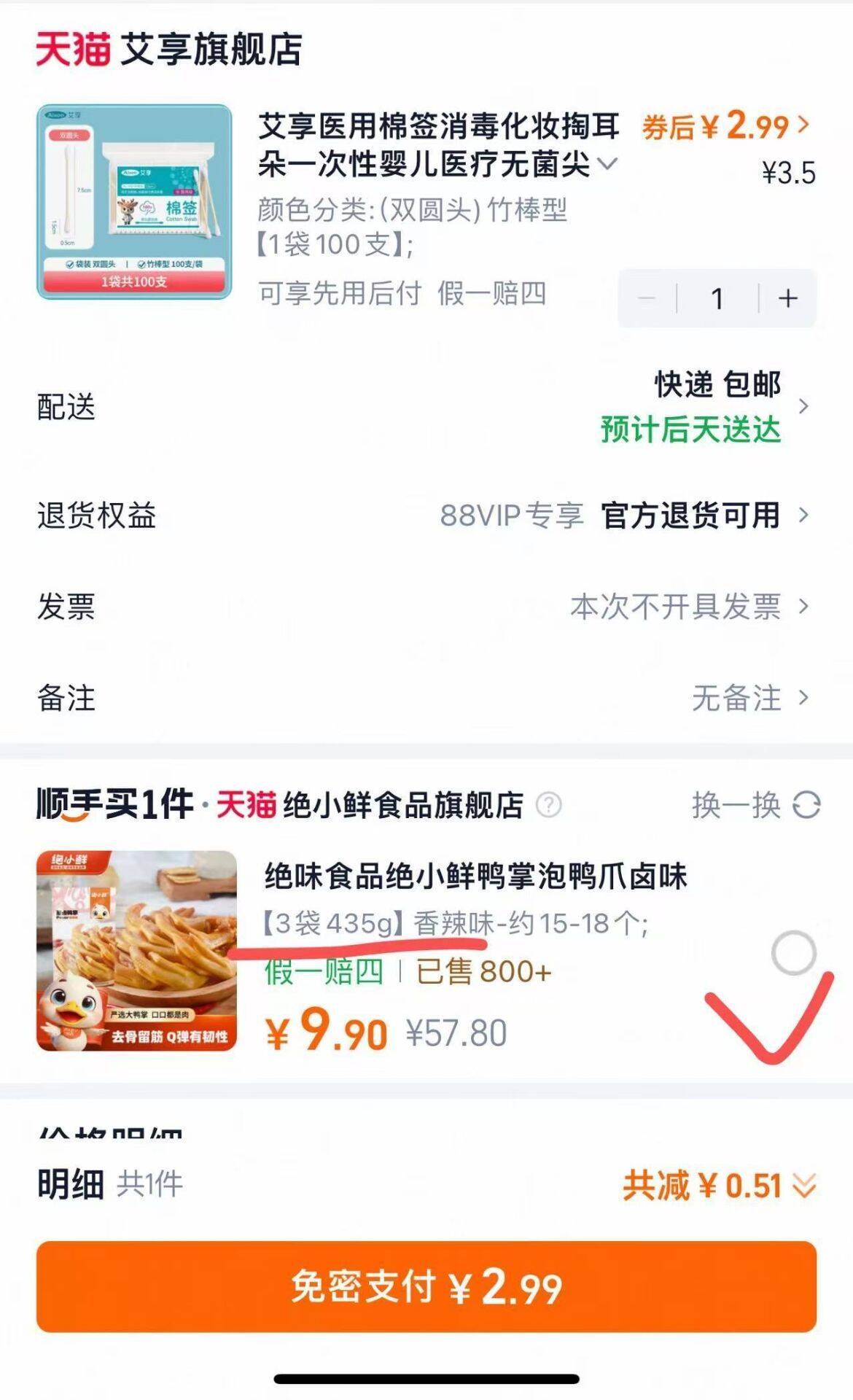Open the 发票 invoice settings row

(426, 606)
